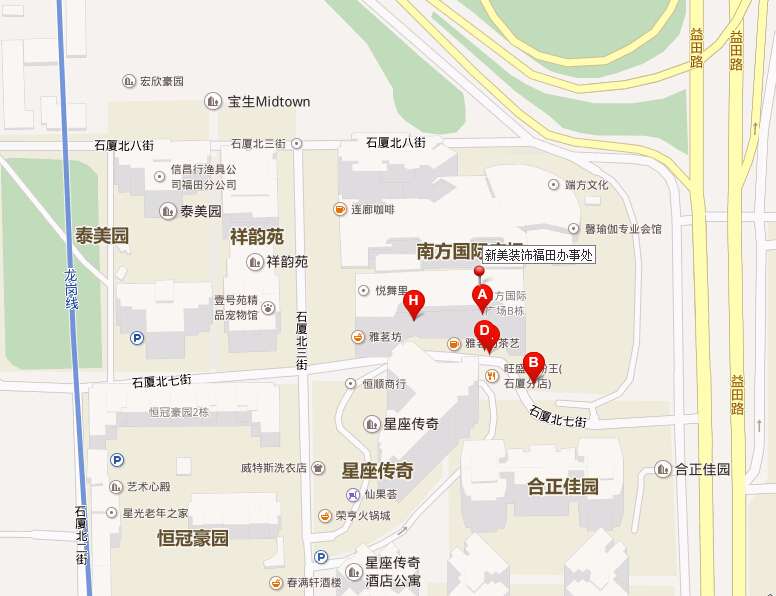Screen dimensions: 776x596
Task: Tap the small pin labeled 新美装饰福田办事处
Action: pyautogui.click(x=479, y=272)
